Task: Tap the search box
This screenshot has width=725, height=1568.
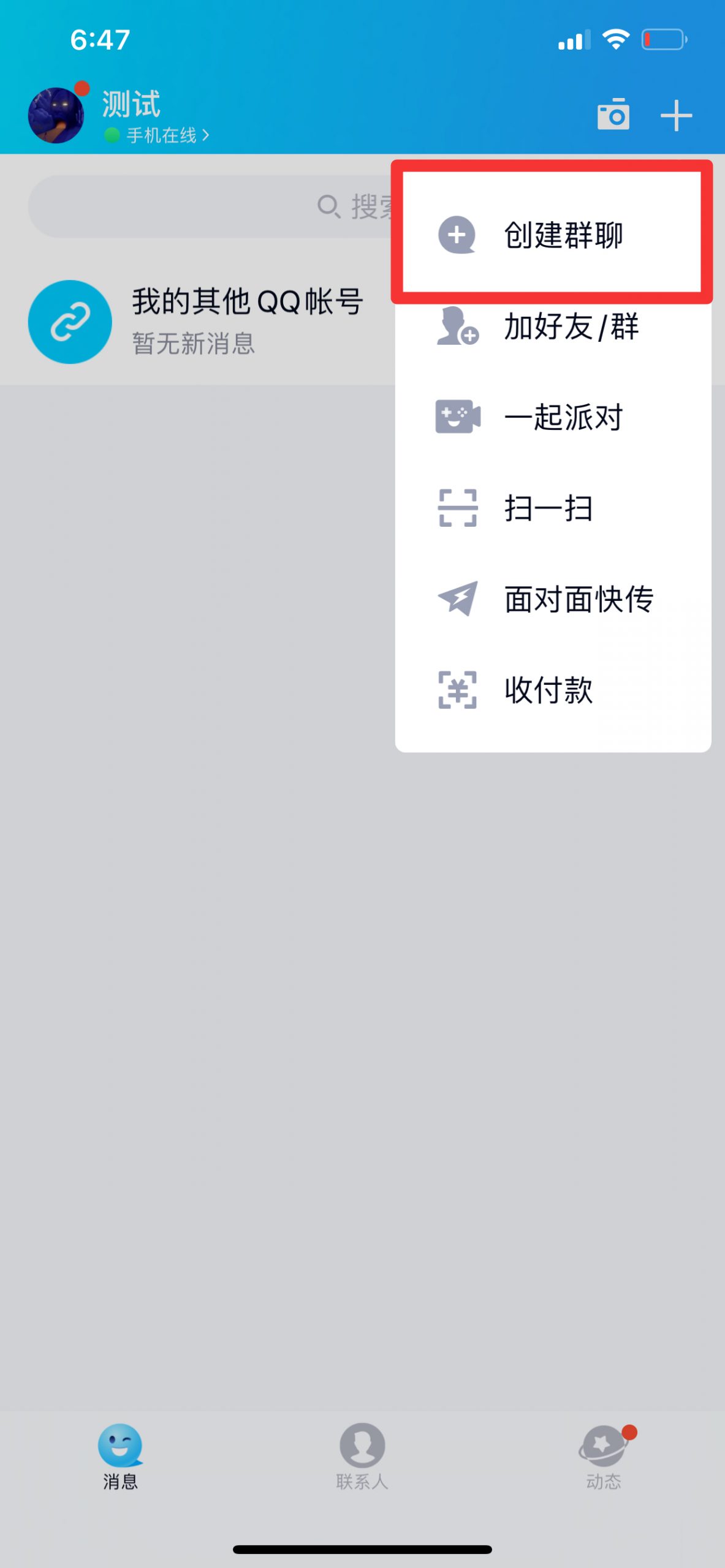Action: [x=211, y=206]
